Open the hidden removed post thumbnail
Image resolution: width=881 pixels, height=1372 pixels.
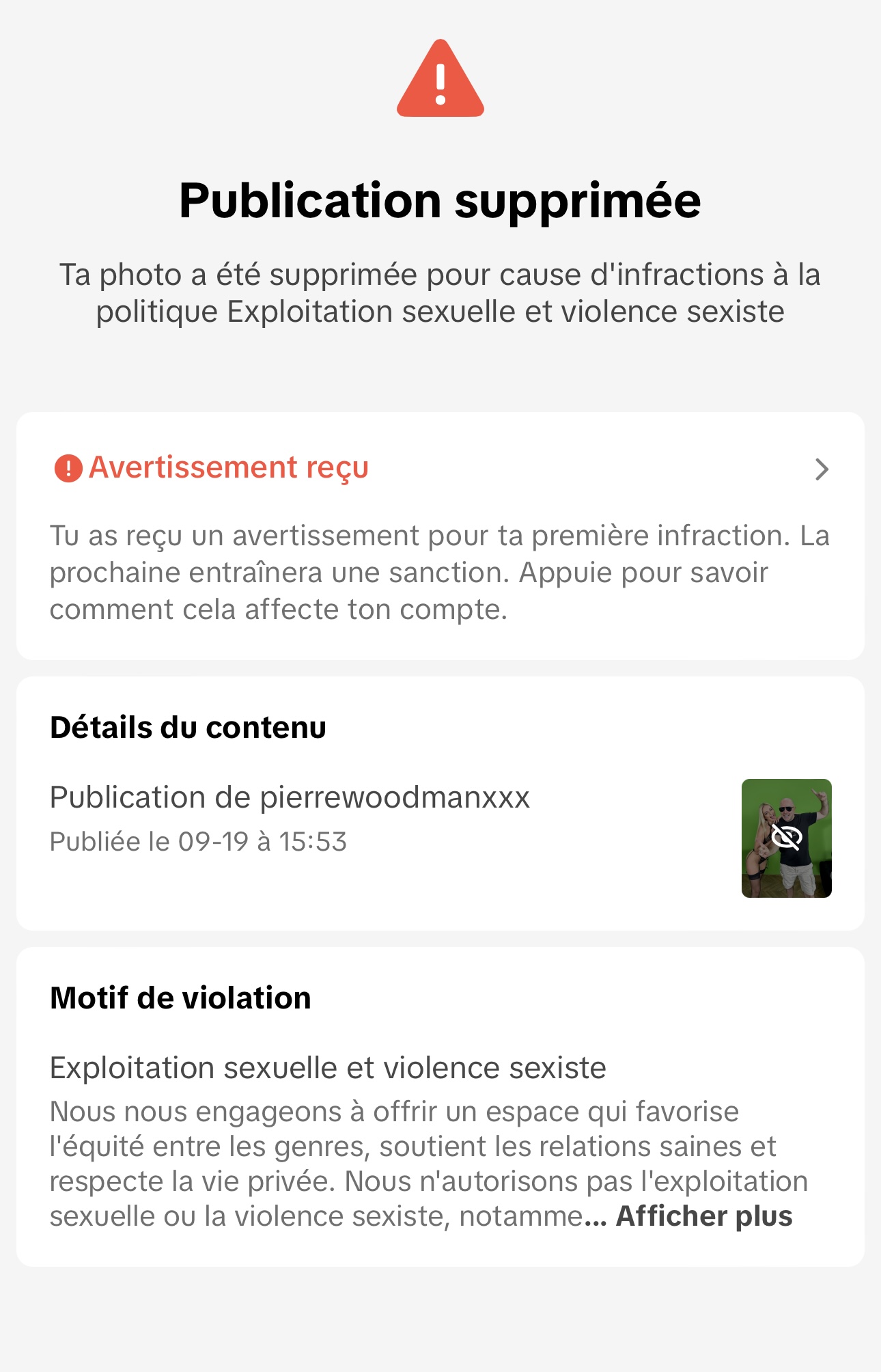coord(786,838)
